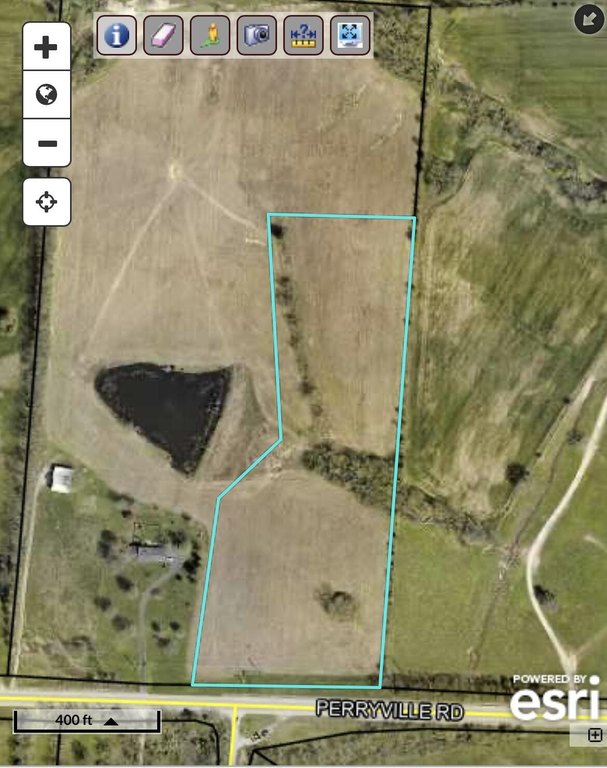The height and width of the screenshot is (768, 607).
Task: Tap the arrow icon in the top corner
Action: (589, 19)
